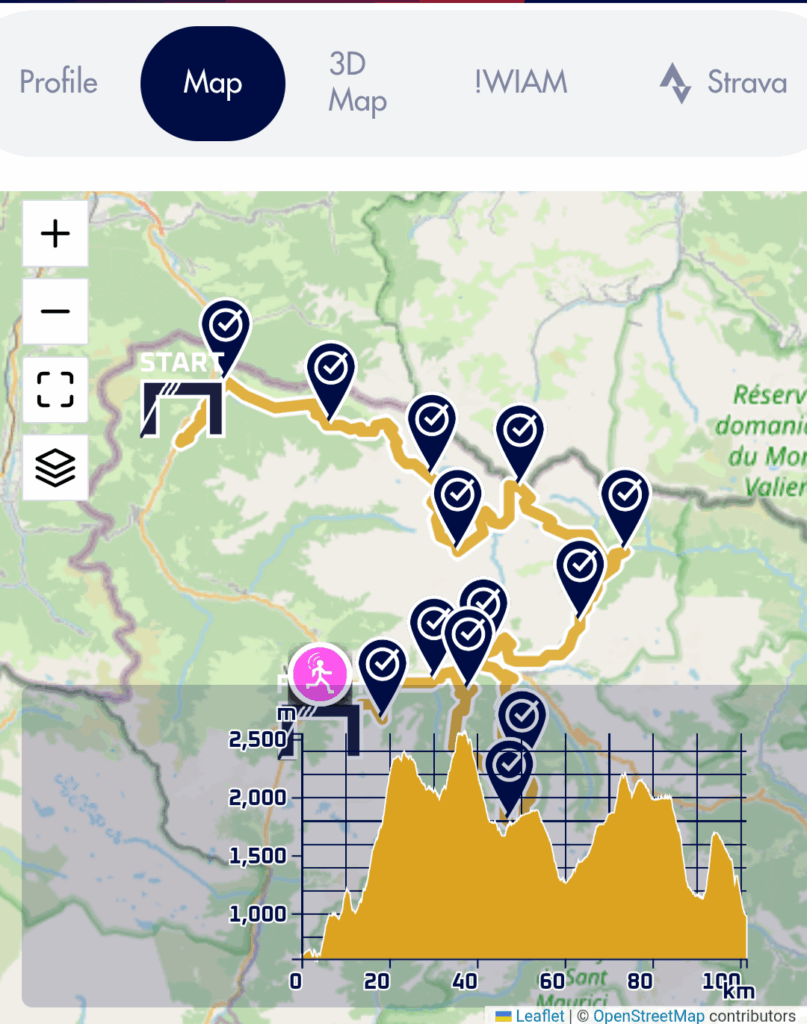Open the OpenStreetMap contributors link
The image size is (807, 1024).
click(648, 1016)
